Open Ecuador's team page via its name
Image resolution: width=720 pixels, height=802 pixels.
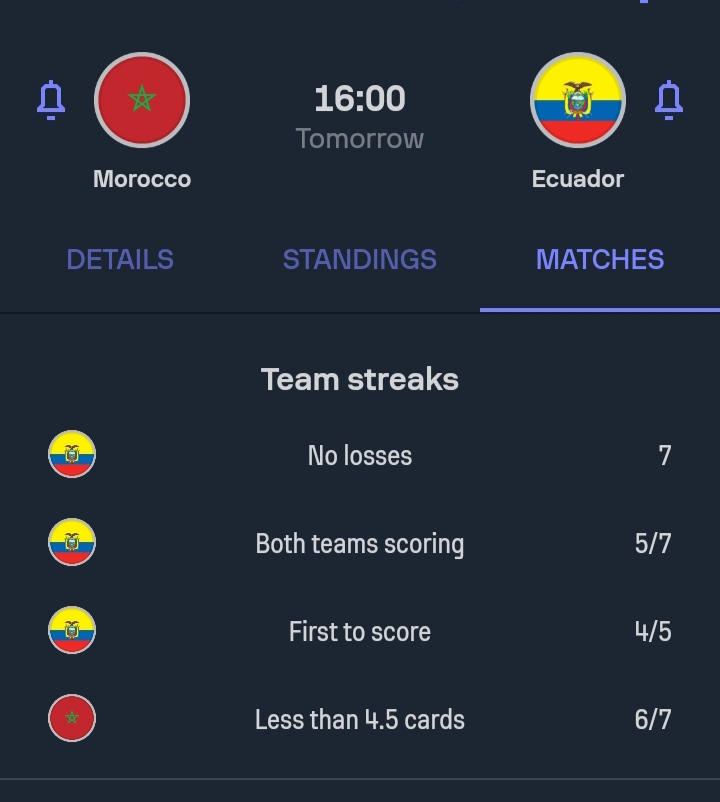click(577, 179)
